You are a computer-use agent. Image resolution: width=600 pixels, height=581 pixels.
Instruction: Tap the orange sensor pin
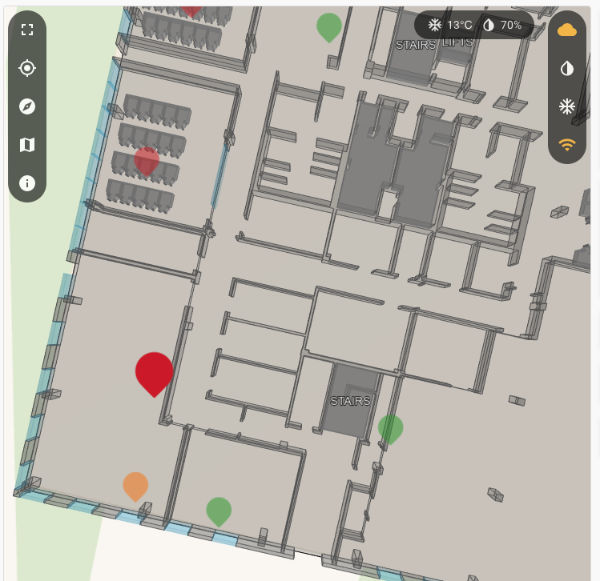click(x=135, y=486)
